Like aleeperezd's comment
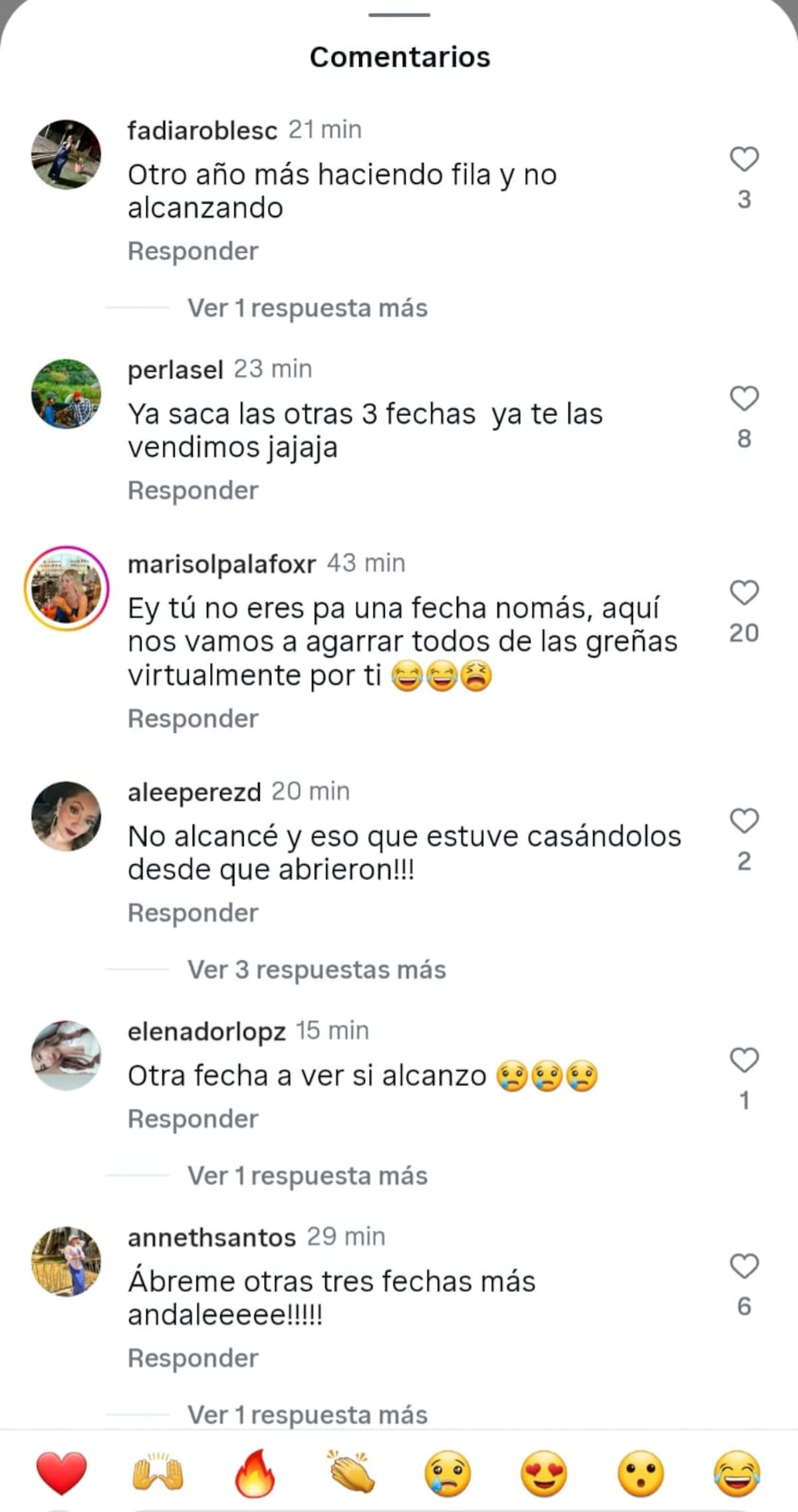The image size is (798, 1512). (x=744, y=821)
